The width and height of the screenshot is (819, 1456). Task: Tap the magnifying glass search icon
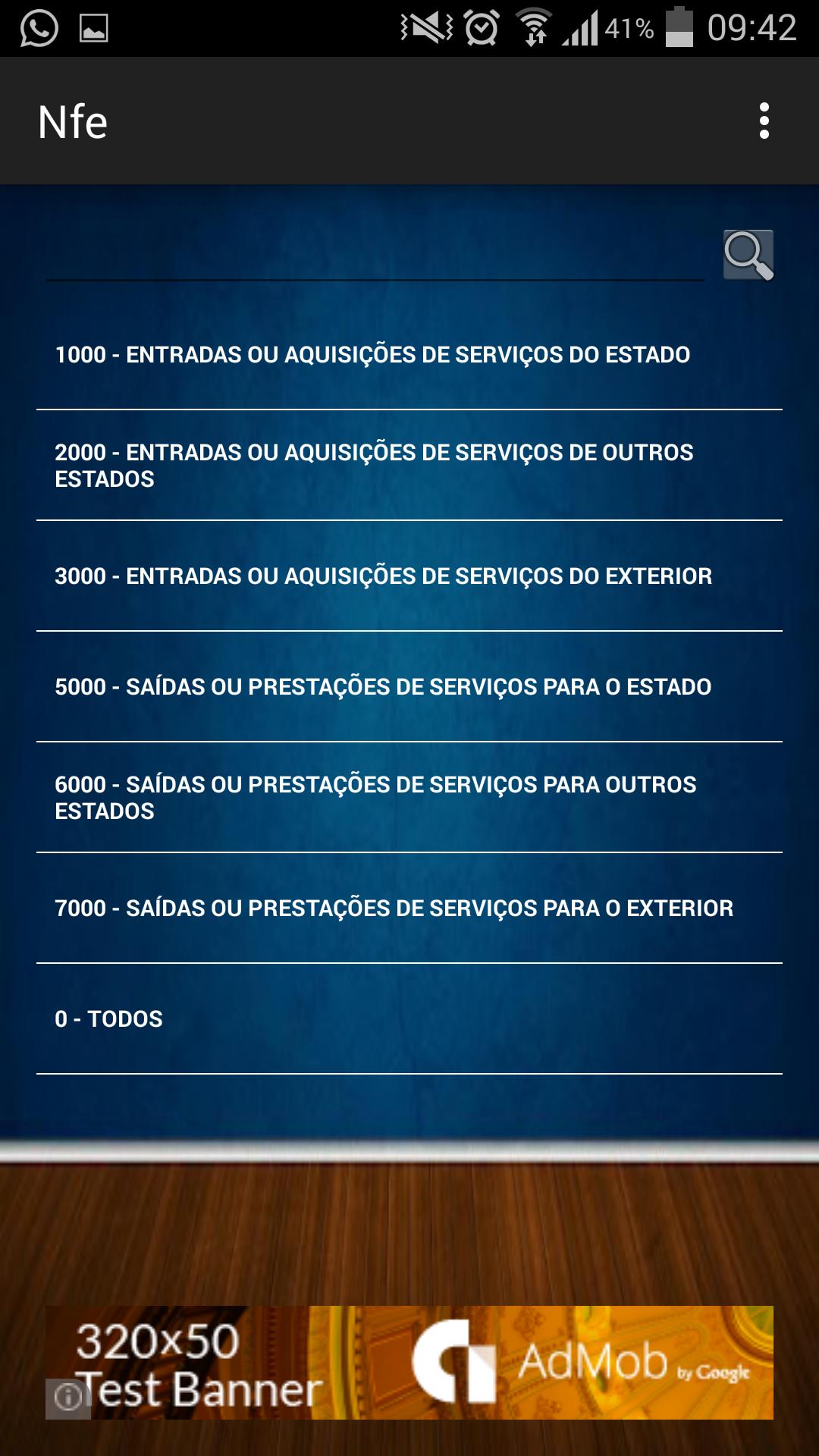coord(748,255)
